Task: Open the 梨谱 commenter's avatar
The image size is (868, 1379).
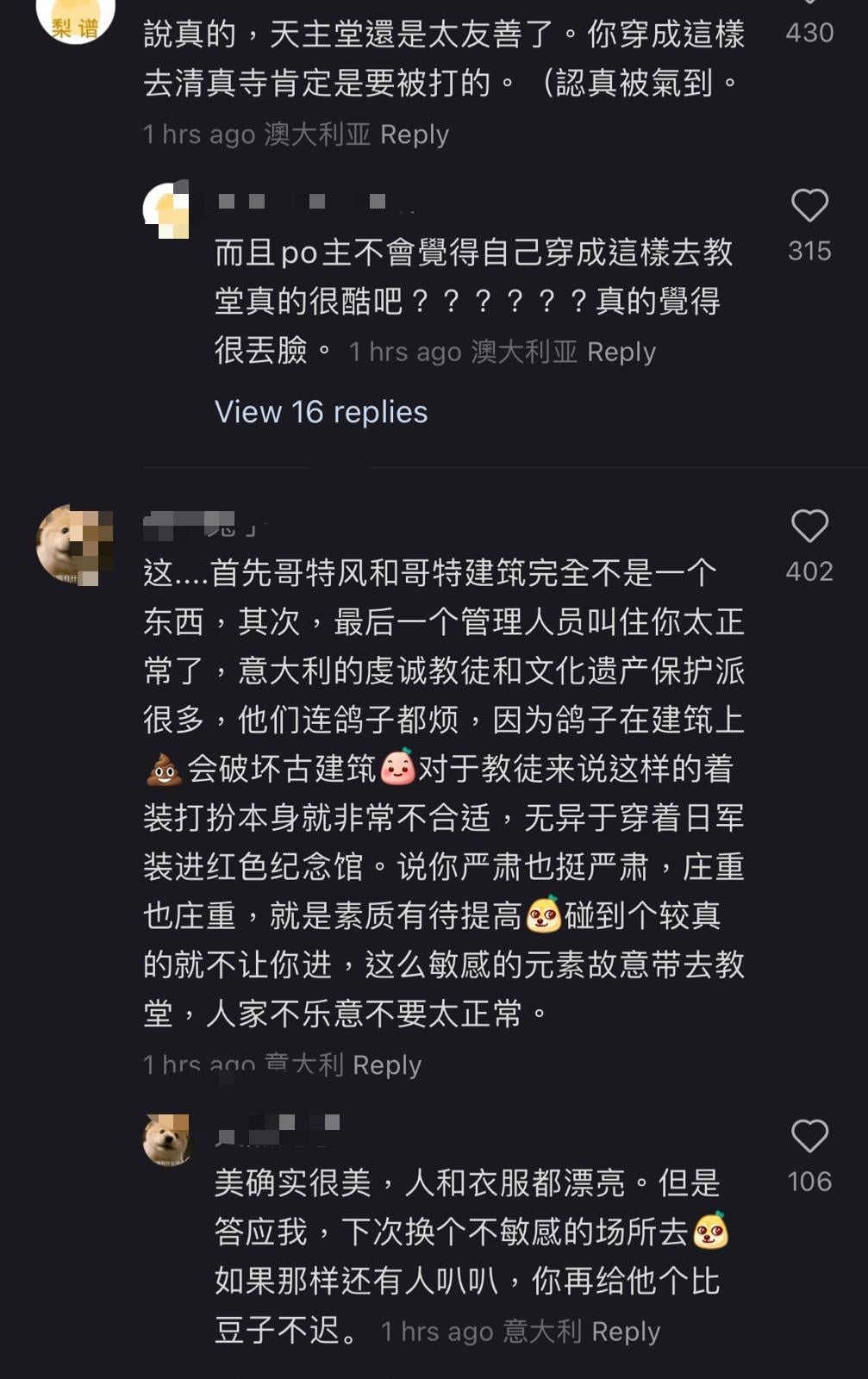Action: point(76,19)
